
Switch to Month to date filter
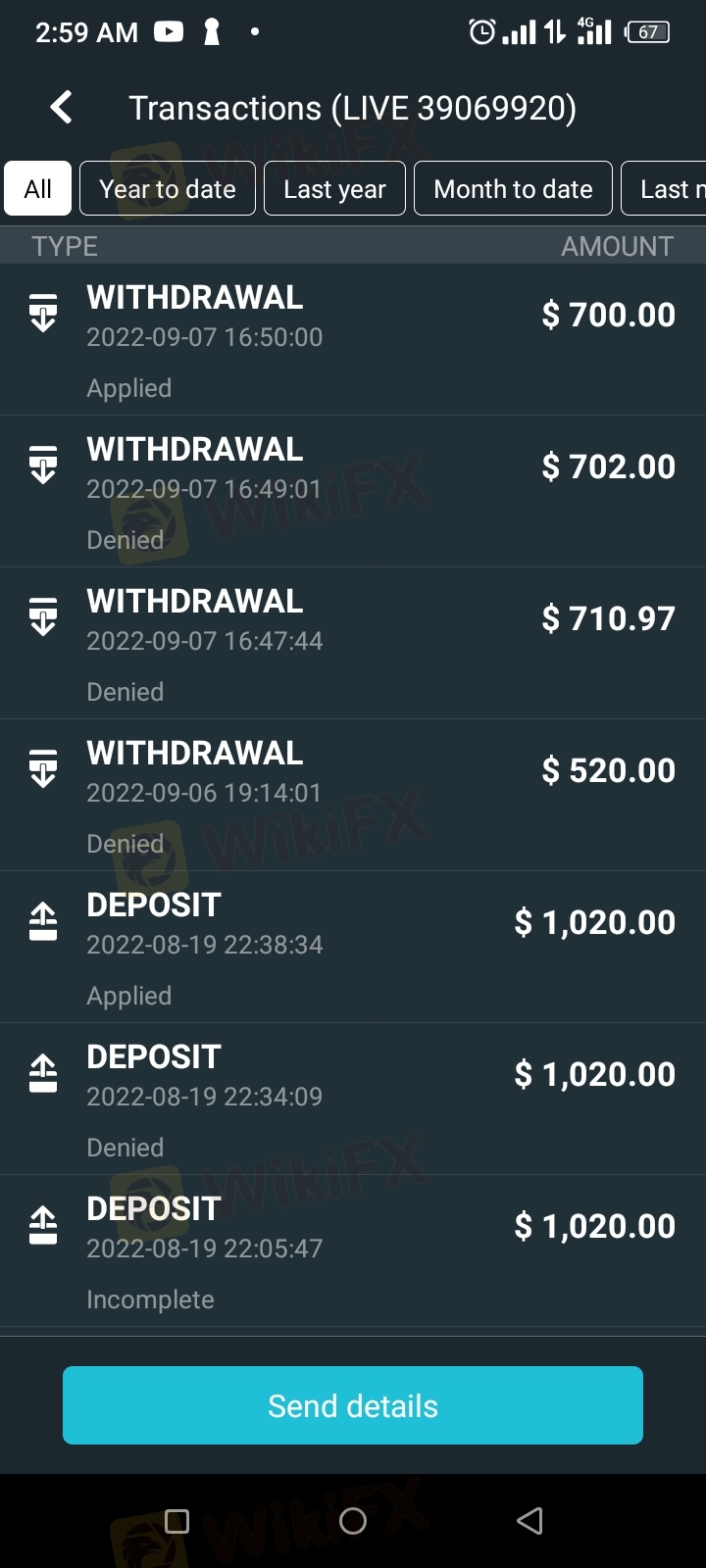coord(513,188)
